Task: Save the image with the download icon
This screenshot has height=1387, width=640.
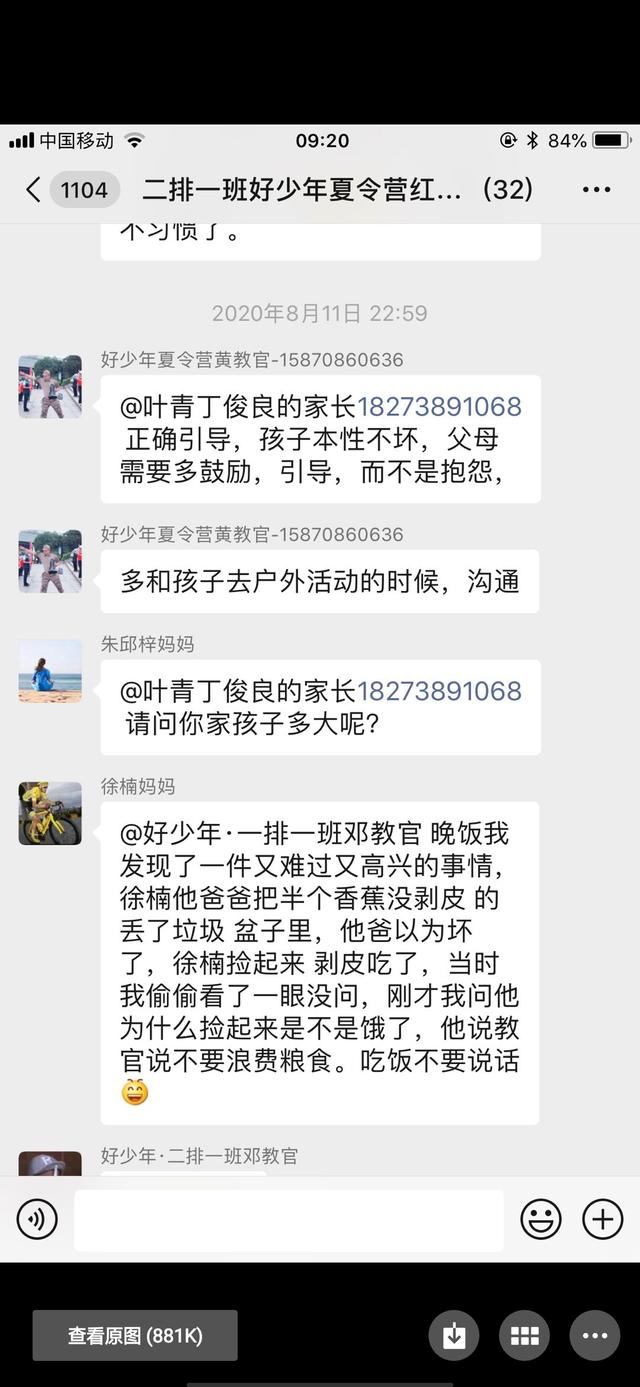Action: tap(454, 1335)
